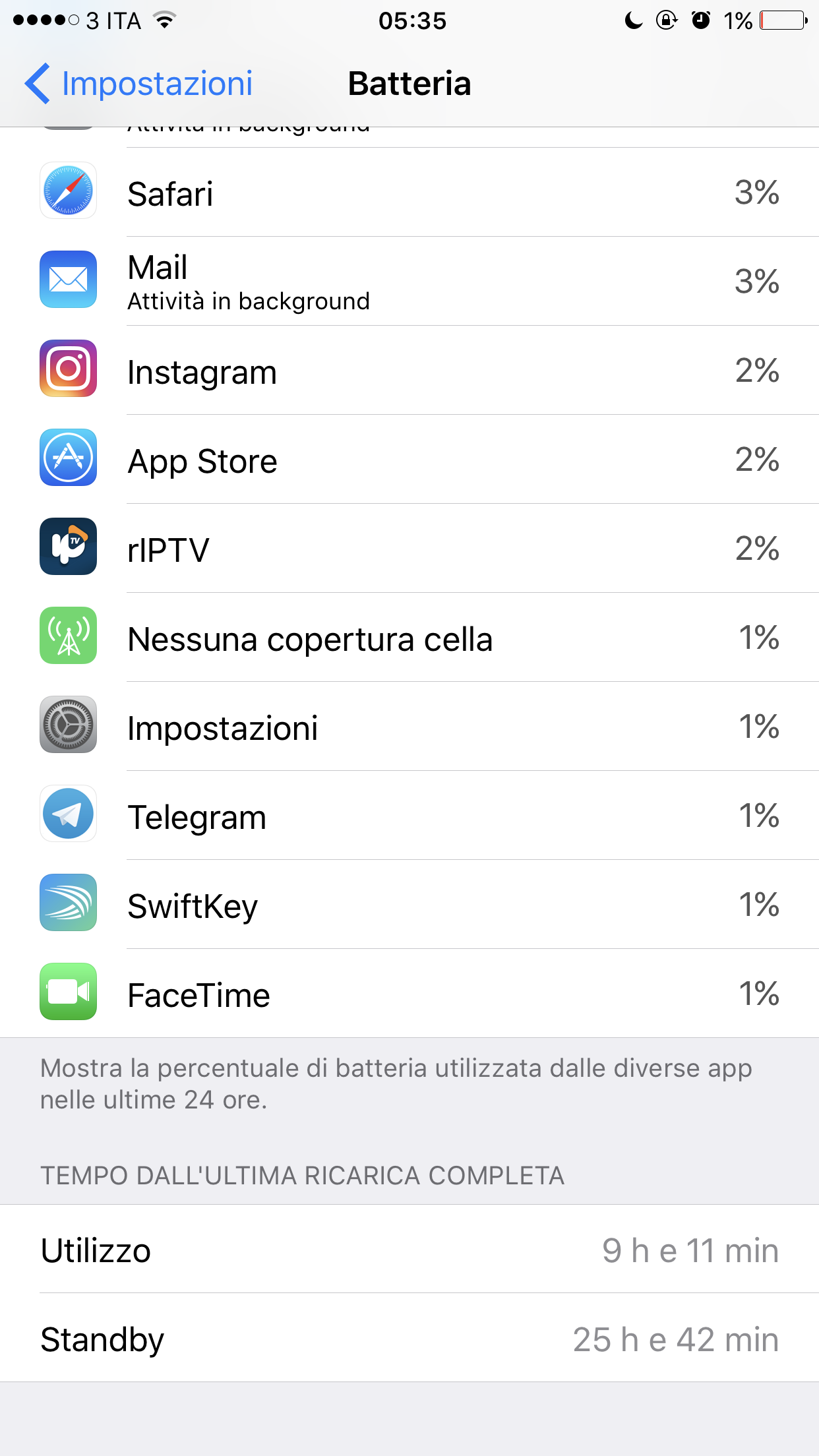Viewport: 819px width, 1456px height.
Task: Select the FaceTime usage row
Action: click(x=409, y=994)
